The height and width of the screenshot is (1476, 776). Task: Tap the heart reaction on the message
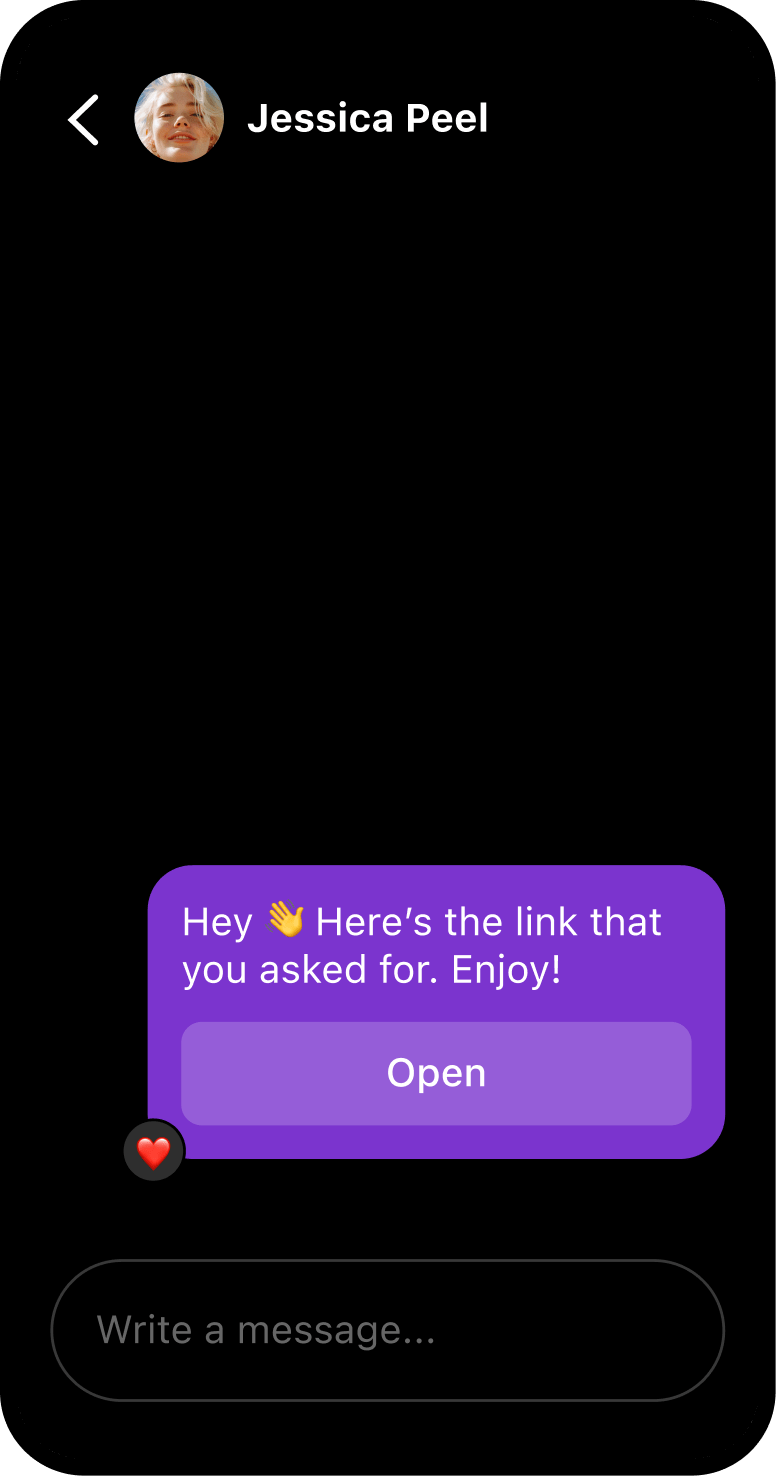(154, 1151)
